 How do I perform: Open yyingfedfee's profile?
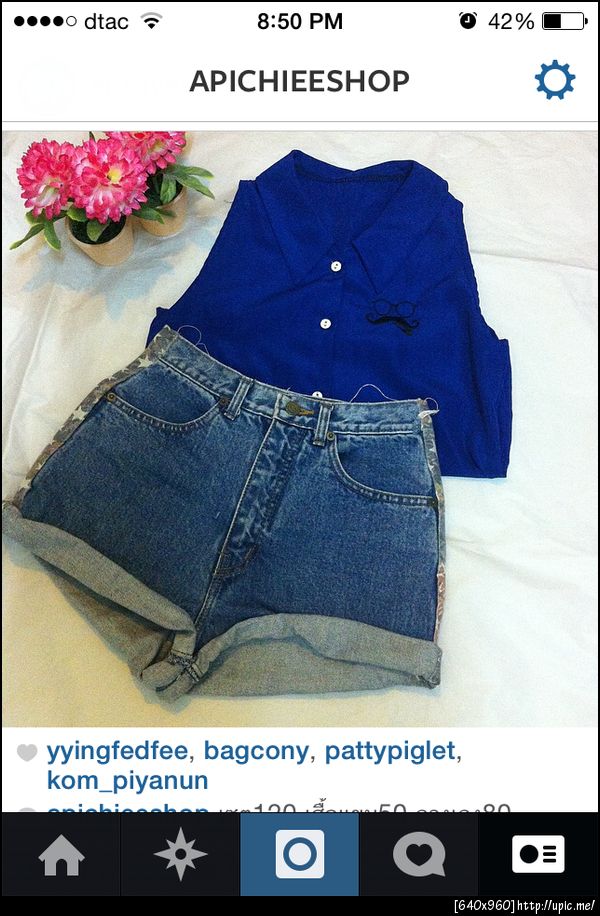point(124,752)
